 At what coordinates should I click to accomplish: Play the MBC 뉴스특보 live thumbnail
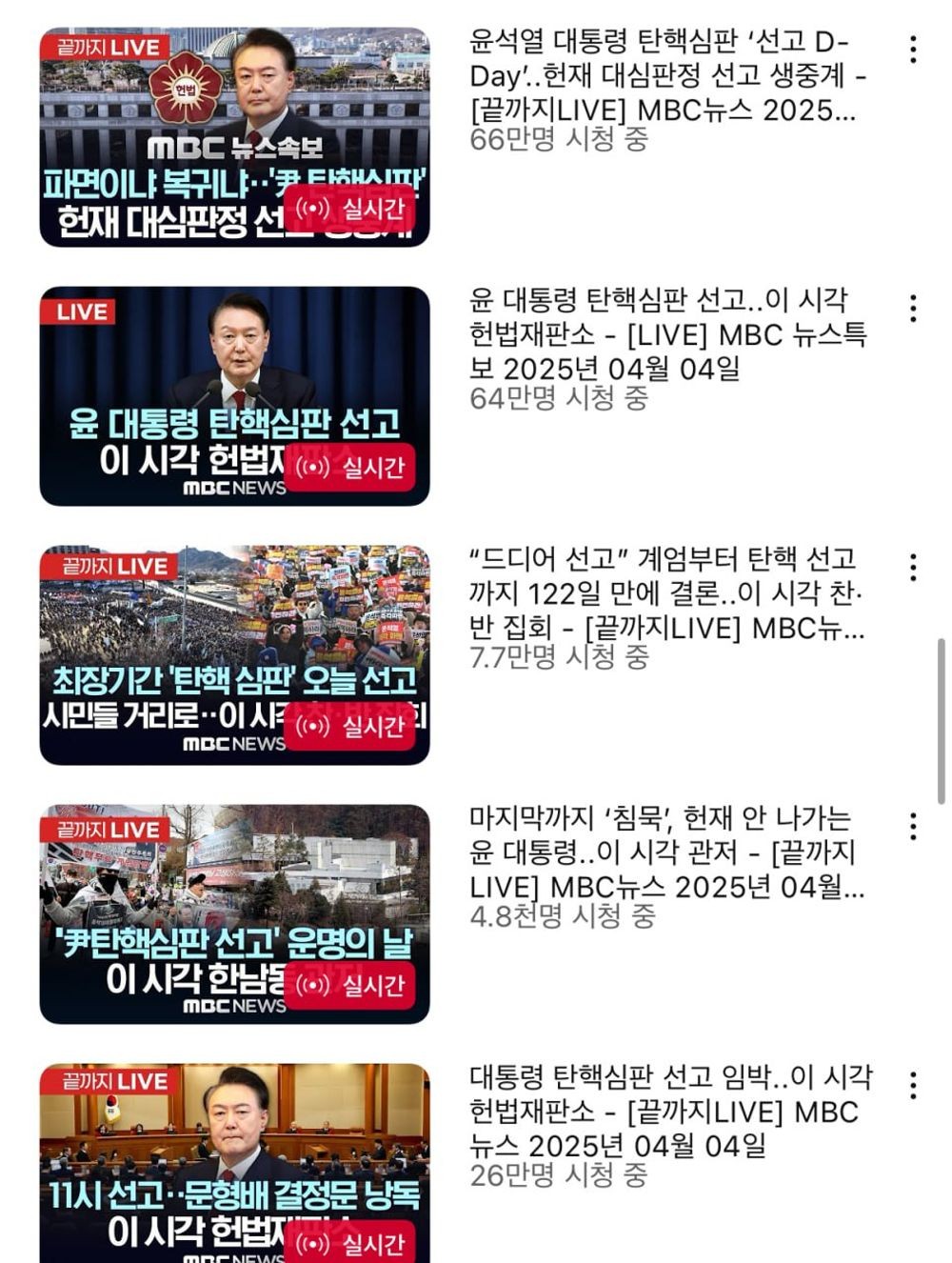(x=234, y=396)
